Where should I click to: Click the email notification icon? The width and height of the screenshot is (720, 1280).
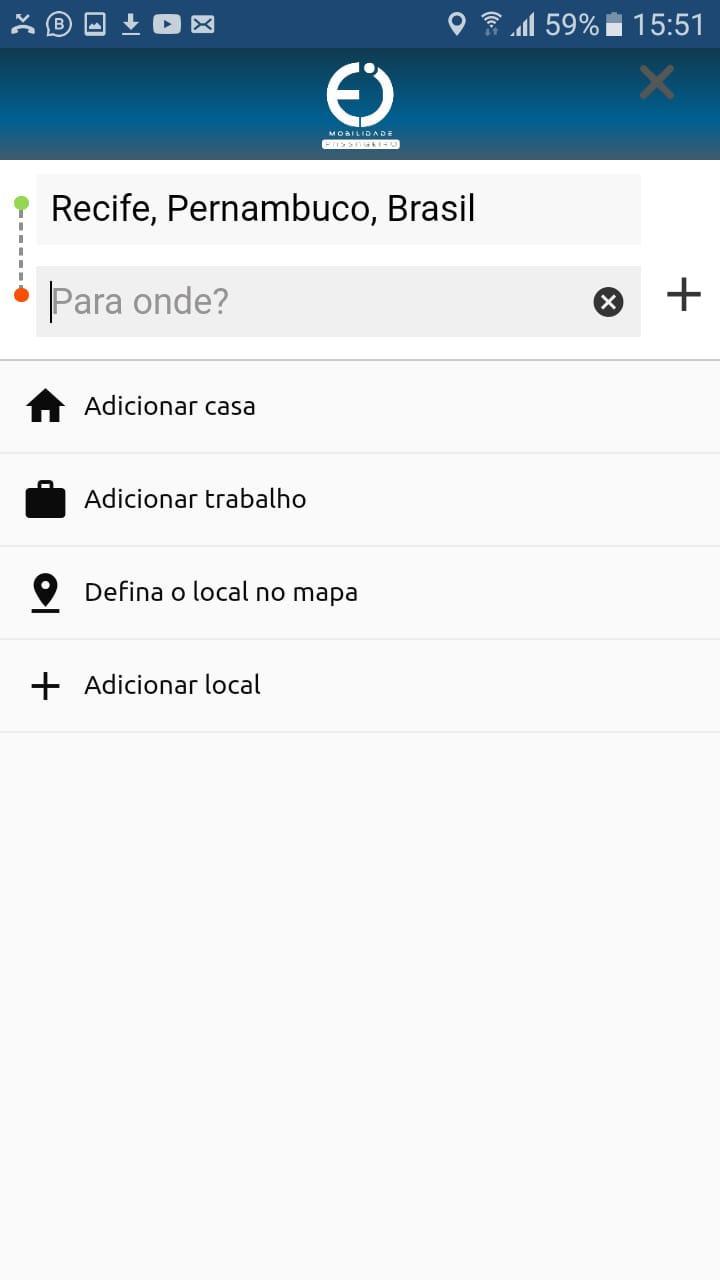pos(203,23)
